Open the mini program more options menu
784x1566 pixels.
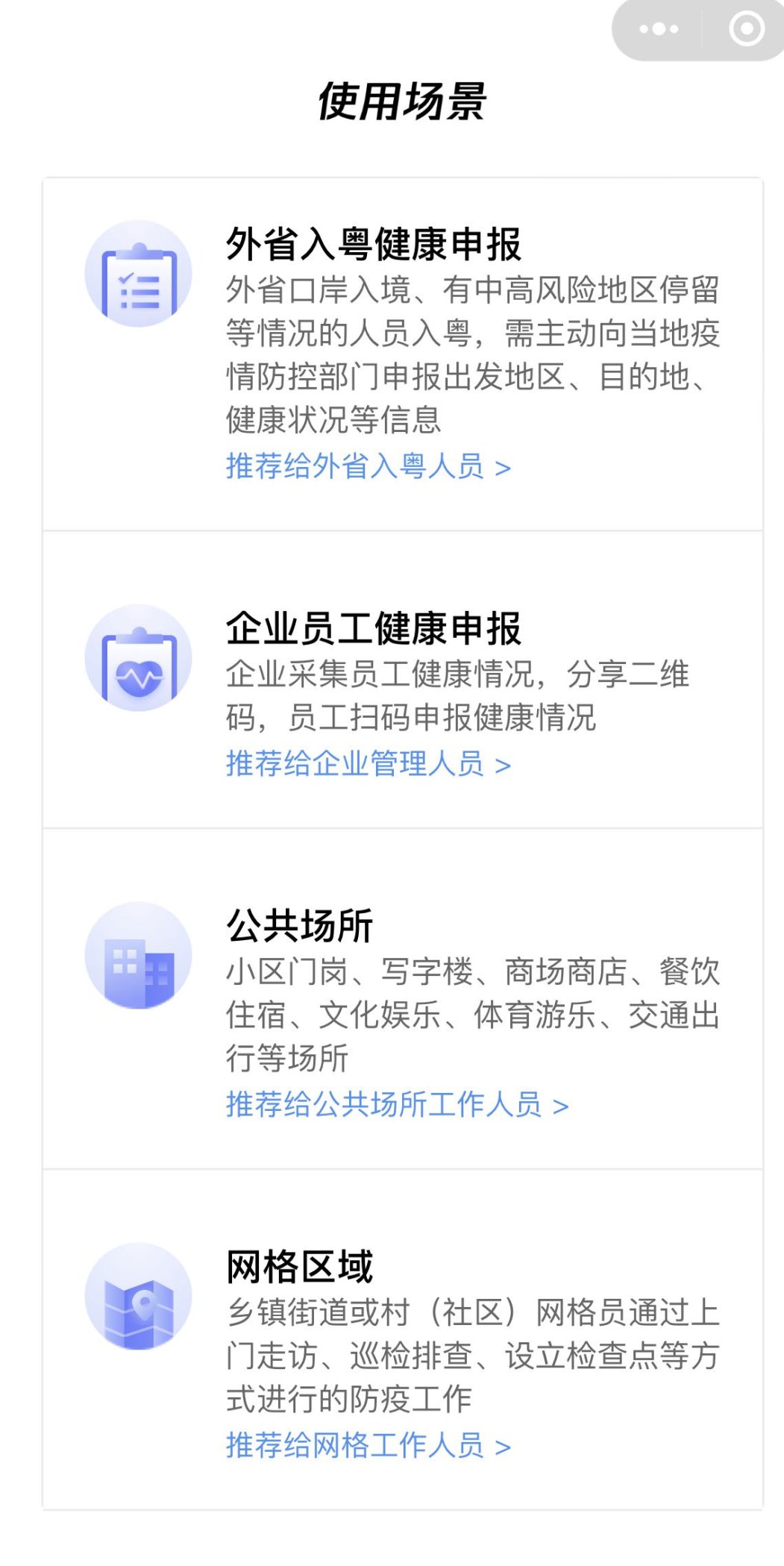point(659,29)
